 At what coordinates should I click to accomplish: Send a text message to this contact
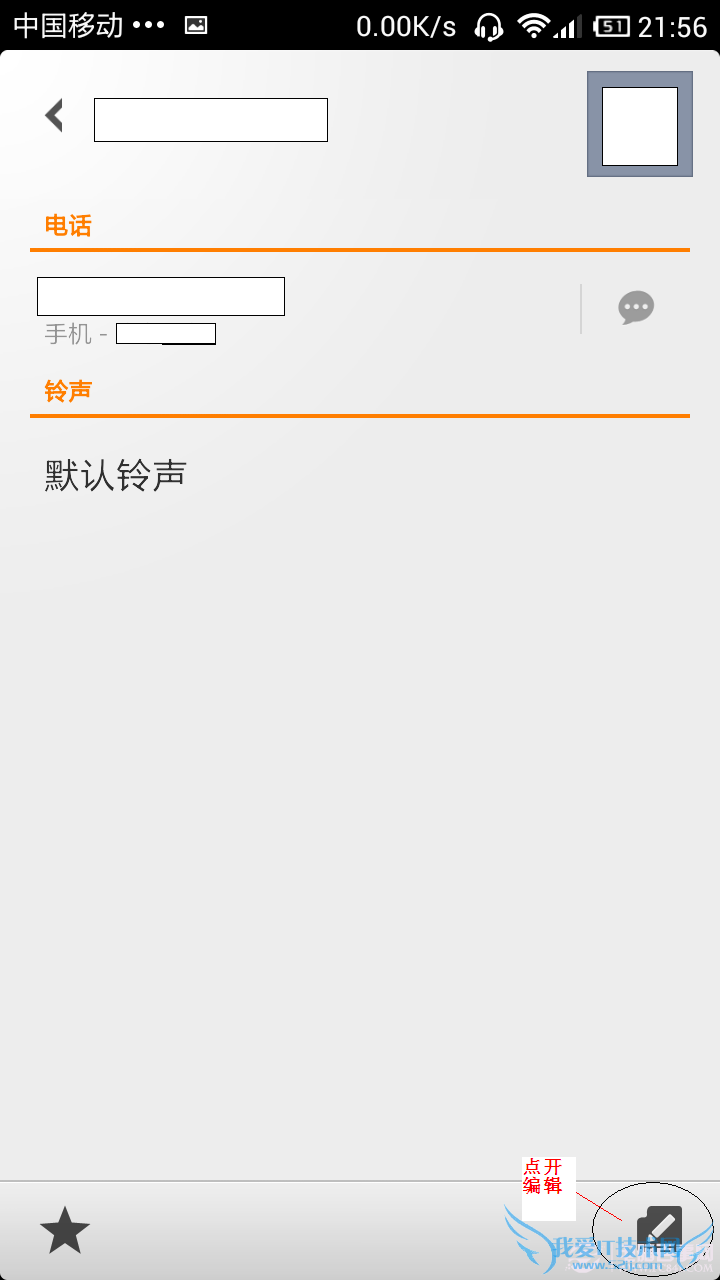[636, 308]
